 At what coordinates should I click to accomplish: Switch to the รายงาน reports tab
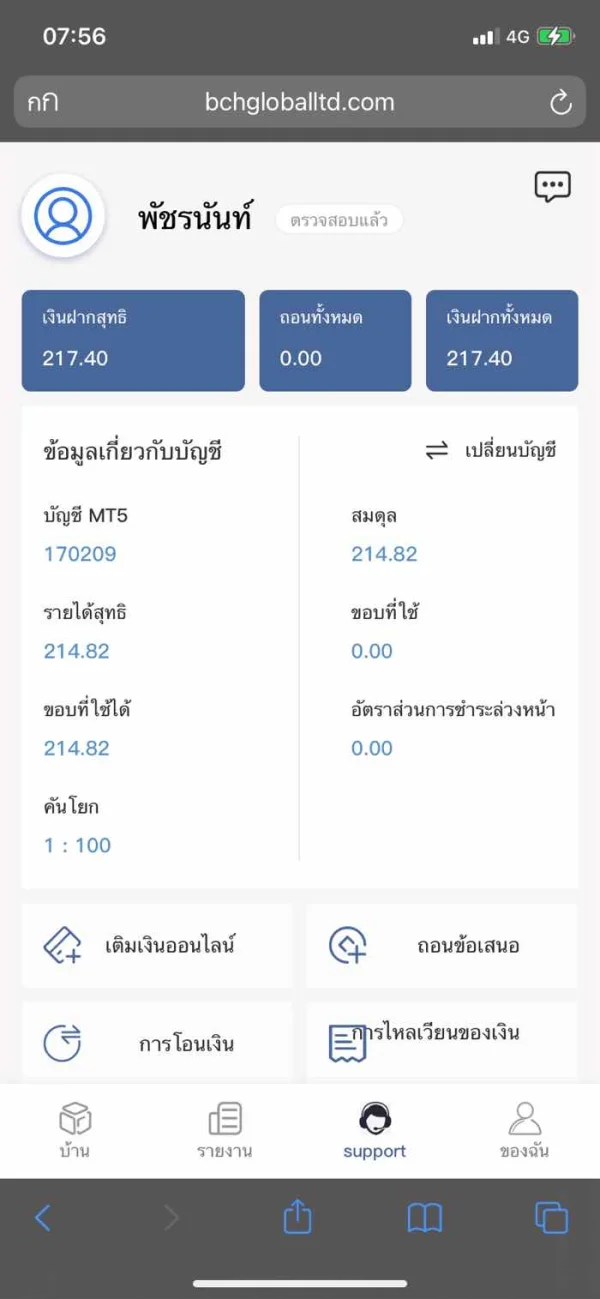point(225,1131)
